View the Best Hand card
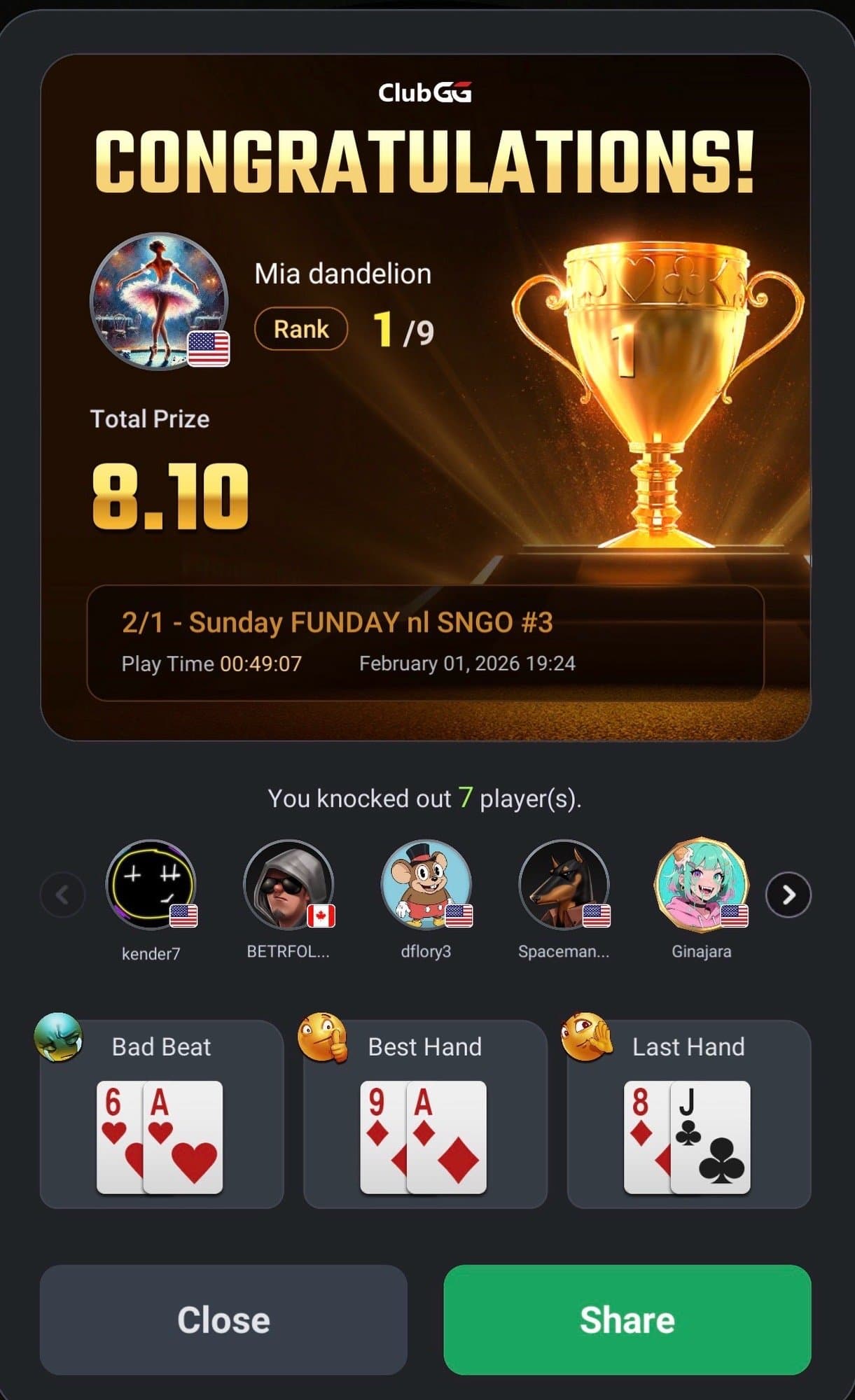The width and height of the screenshot is (855, 1400). pyautogui.click(x=425, y=1114)
